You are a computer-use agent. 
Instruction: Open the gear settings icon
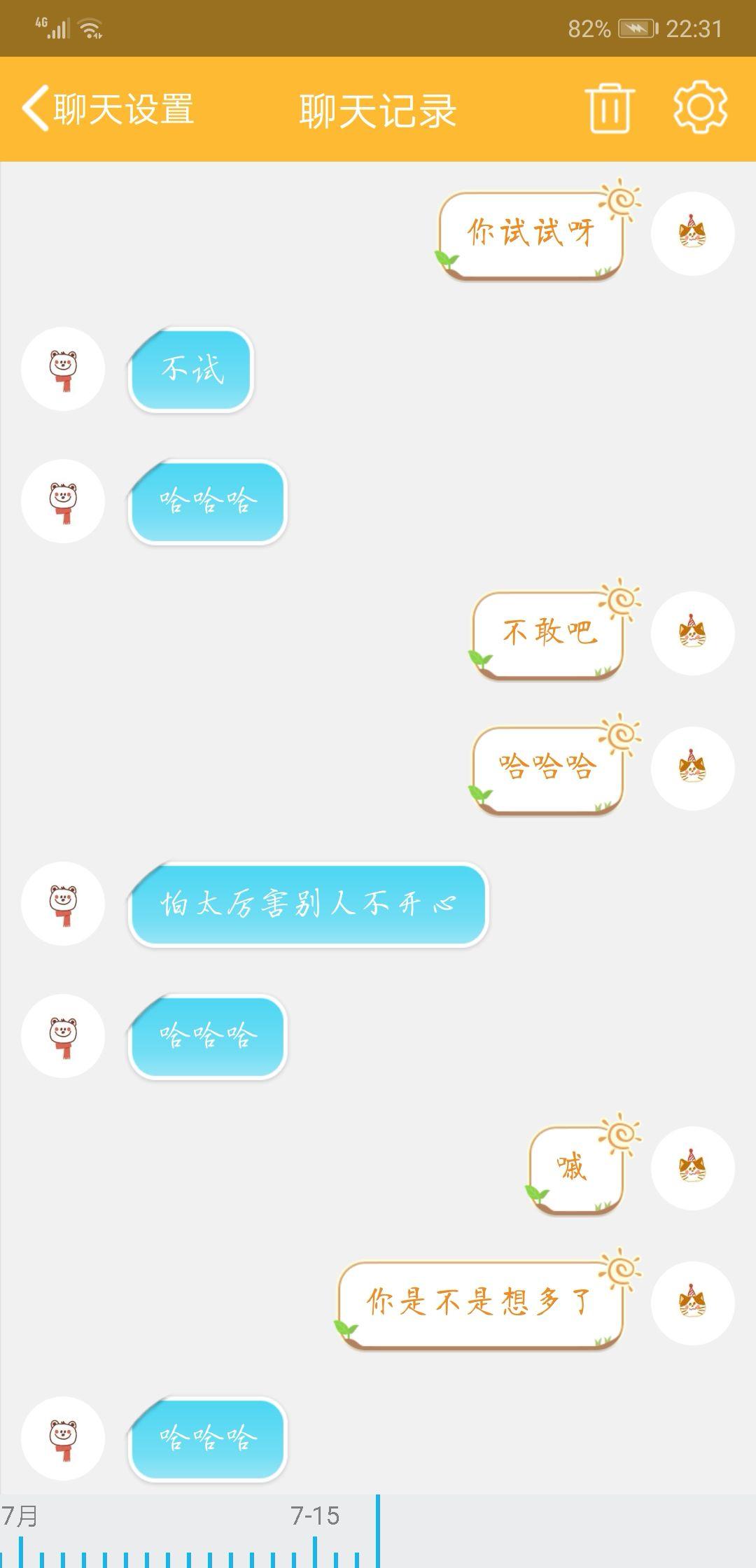click(x=699, y=108)
